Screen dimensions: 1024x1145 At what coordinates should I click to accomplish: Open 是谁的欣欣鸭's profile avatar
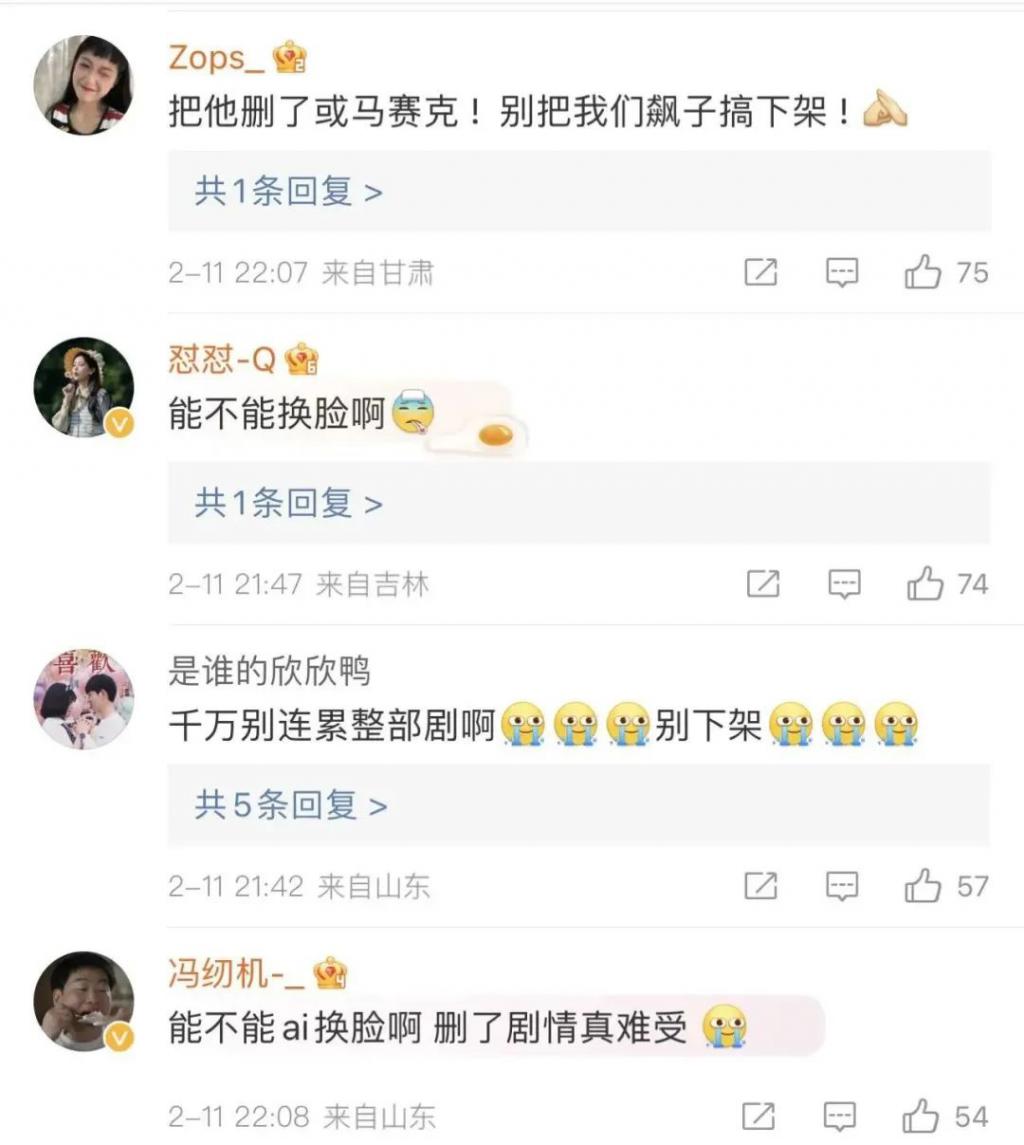click(x=84, y=699)
